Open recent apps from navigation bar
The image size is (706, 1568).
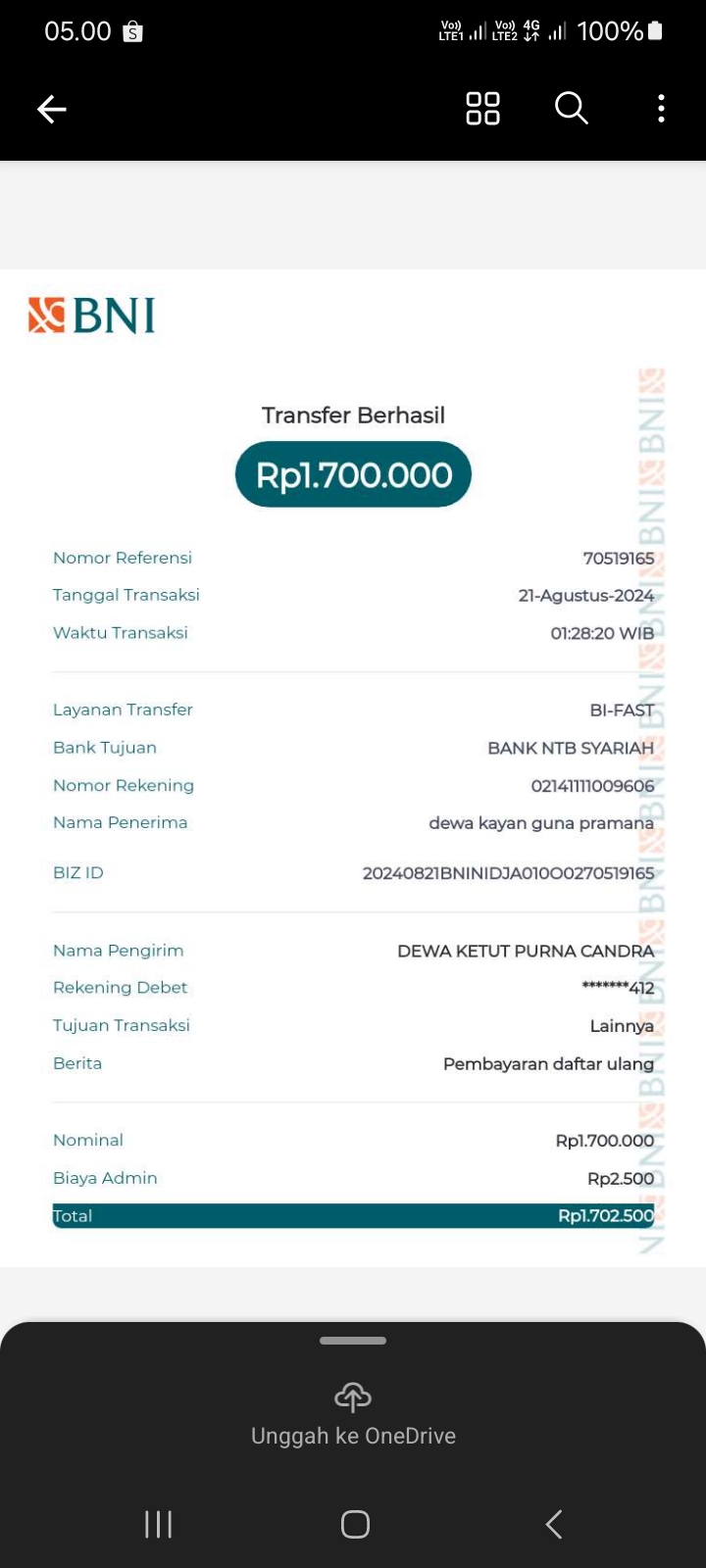[x=158, y=1524]
